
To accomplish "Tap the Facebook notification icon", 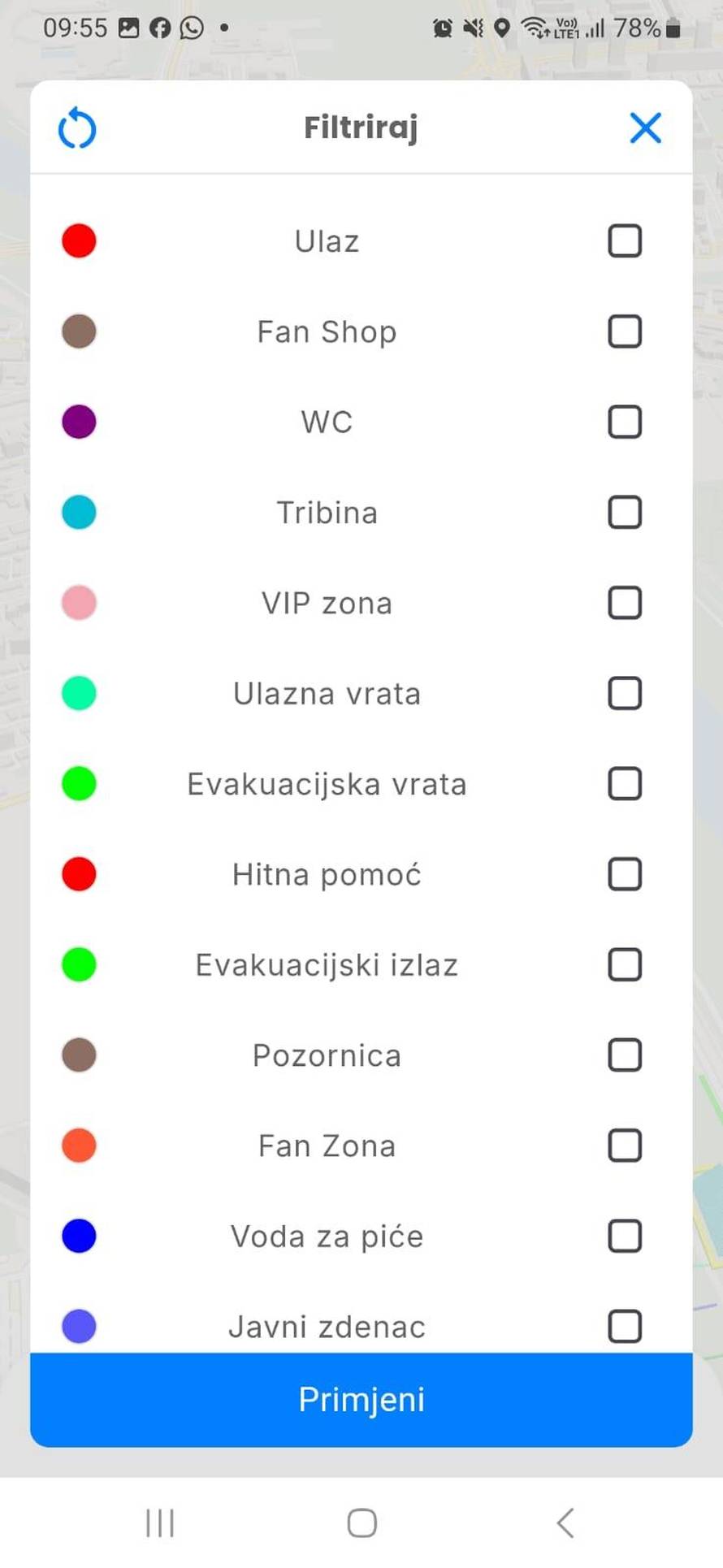I will click(x=161, y=27).
